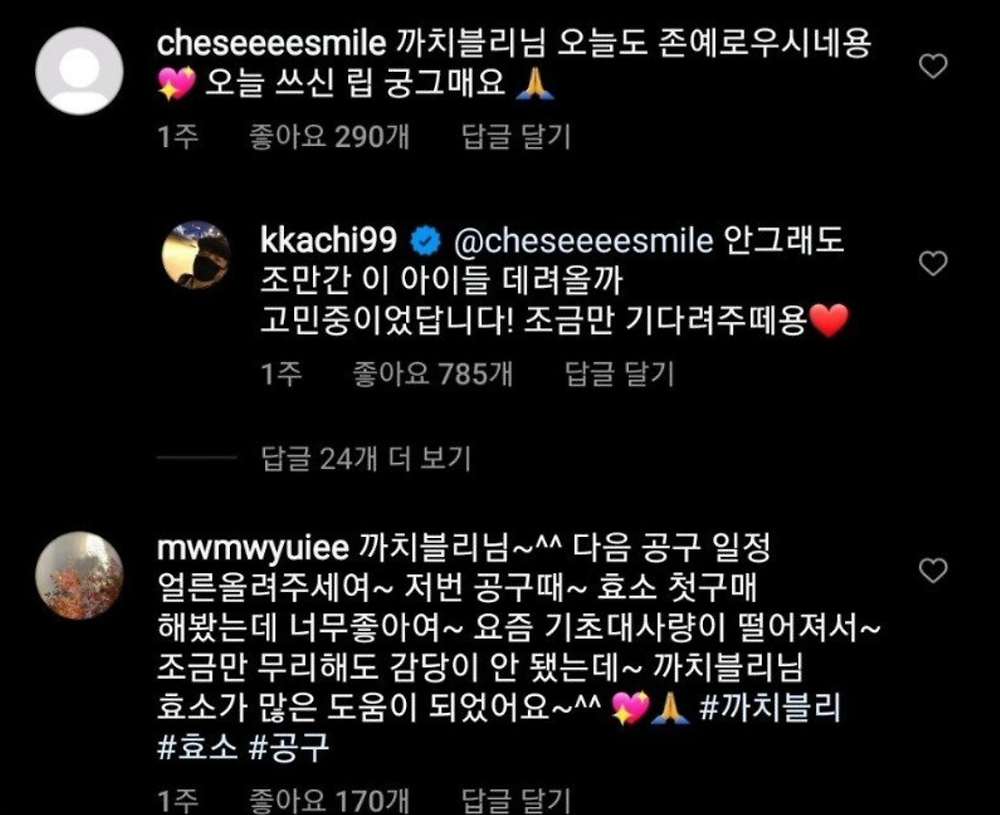
Task: Open kkachi99's profile picture
Action: 197,255
